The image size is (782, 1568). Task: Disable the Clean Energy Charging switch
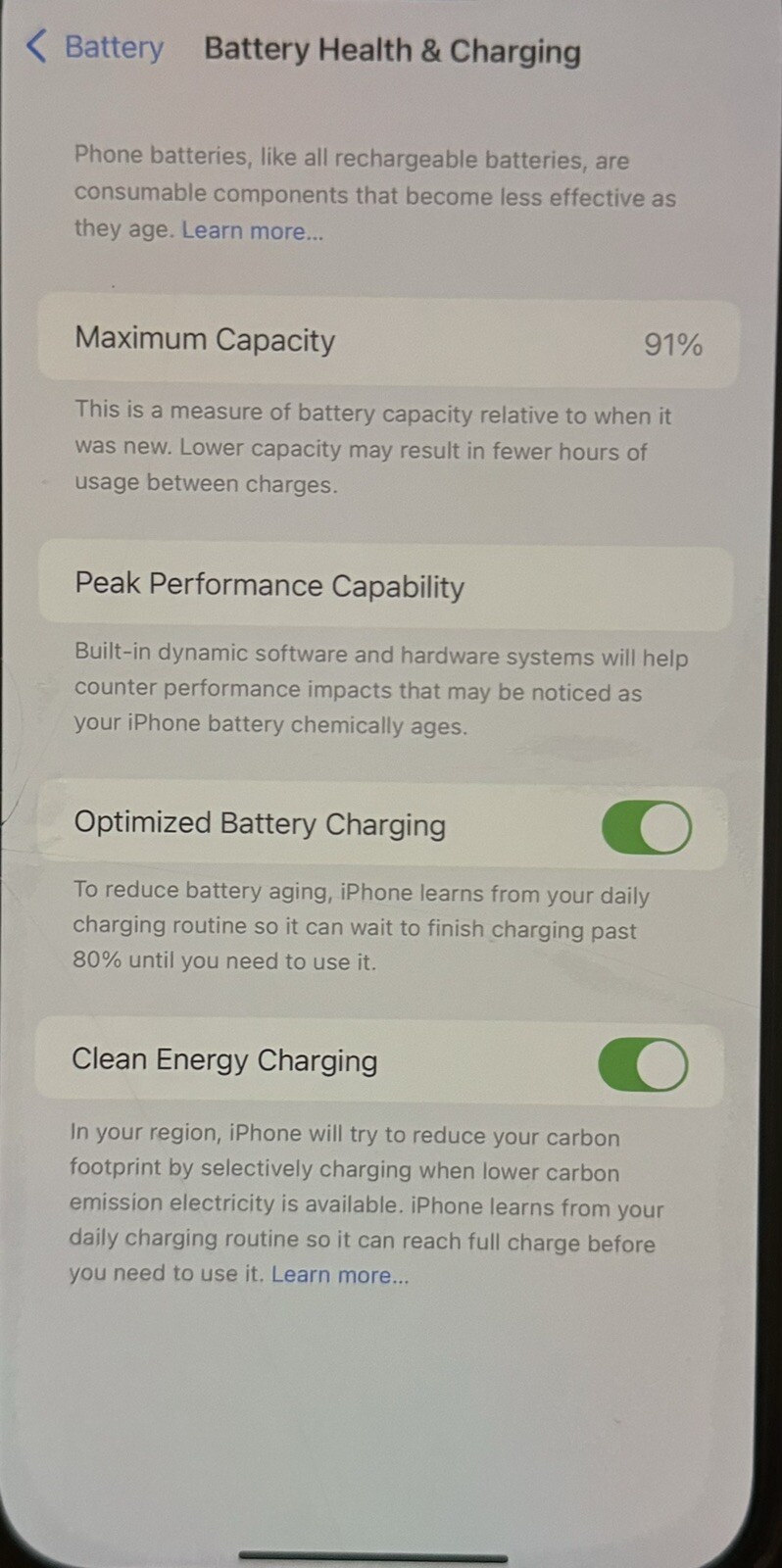[x=643, y=1064]
